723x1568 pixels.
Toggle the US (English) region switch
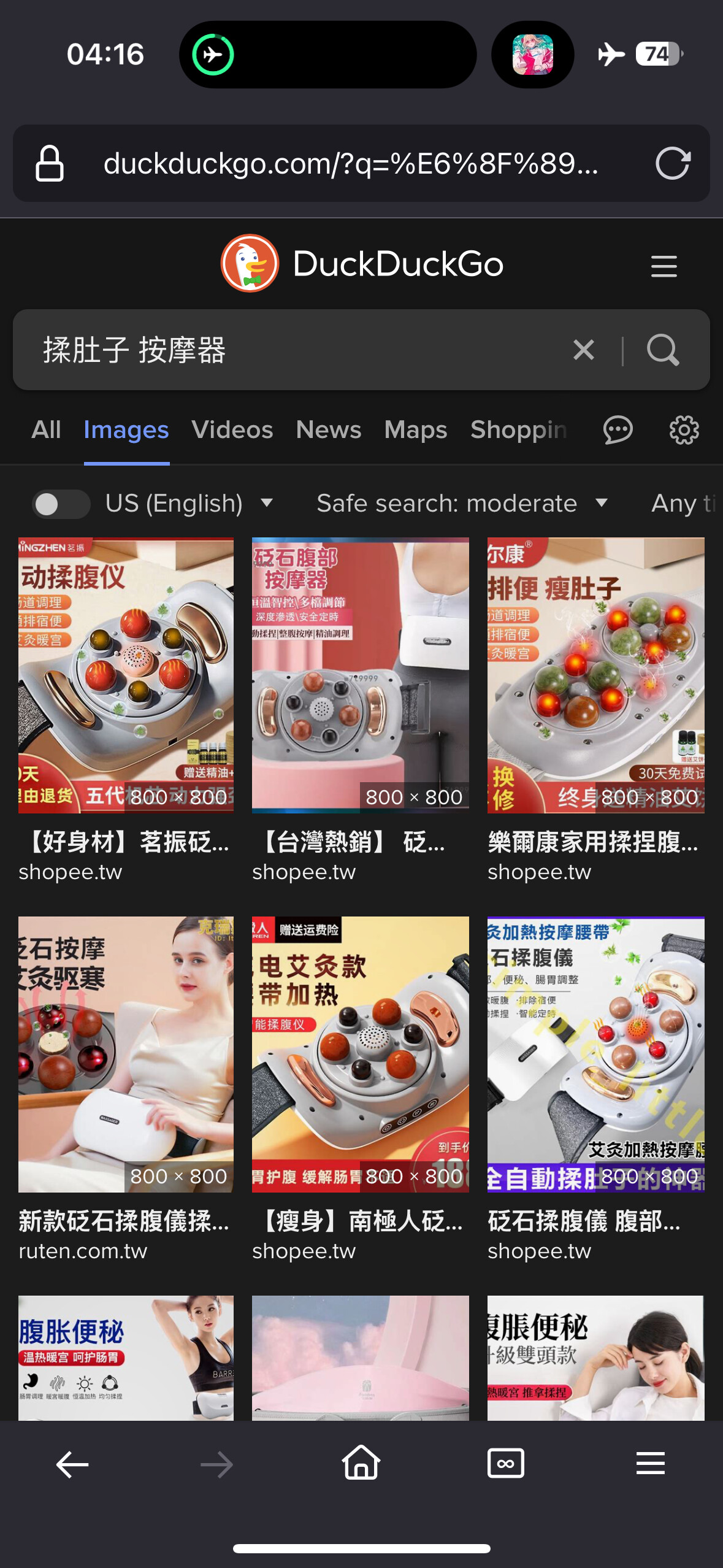pyautogui.click(x=61, y=504)
